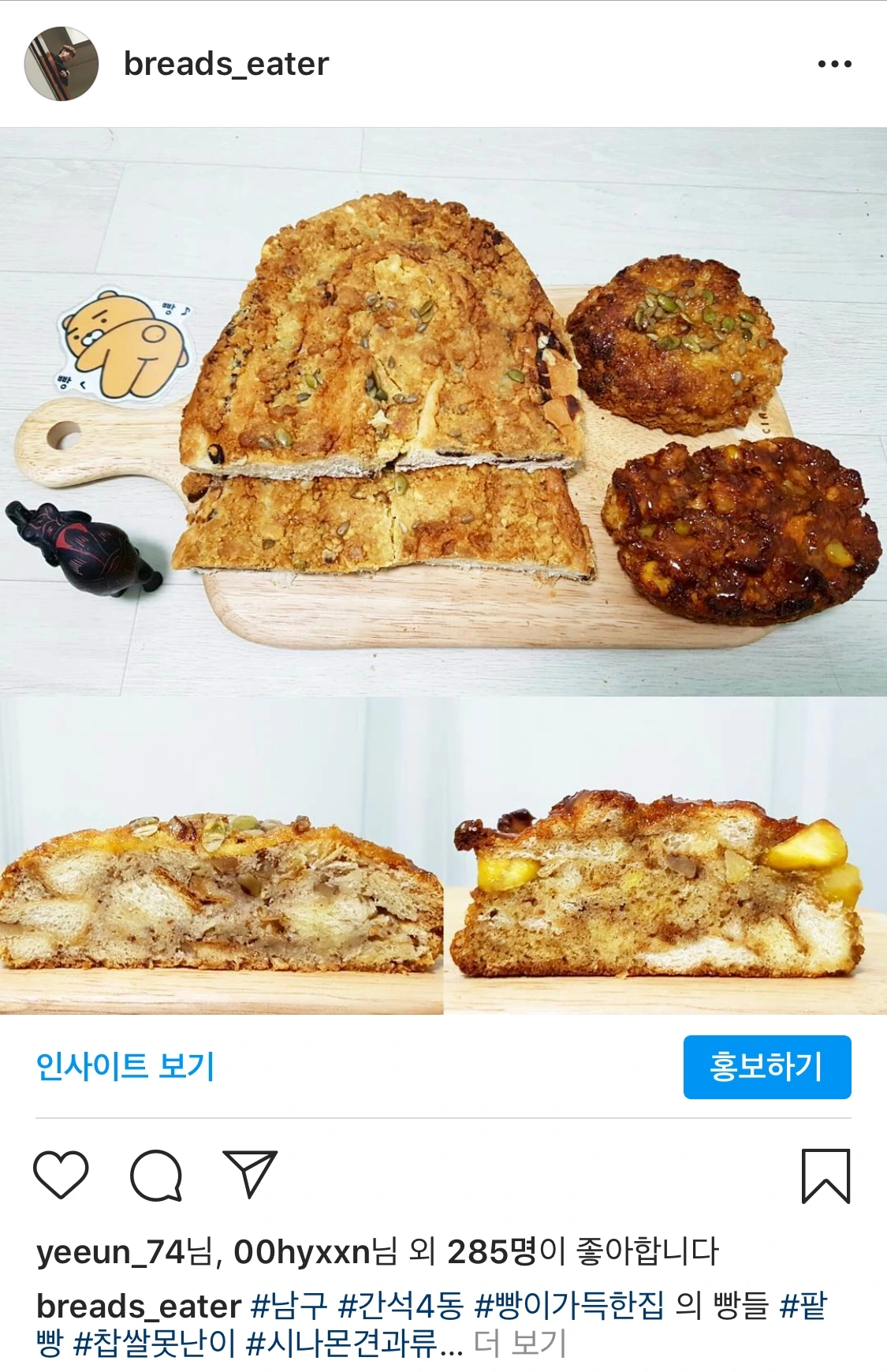This screenshot has height=1372, width=887.
Task: View the 285 others who liked the post
Action: [x=492, y=1252]
